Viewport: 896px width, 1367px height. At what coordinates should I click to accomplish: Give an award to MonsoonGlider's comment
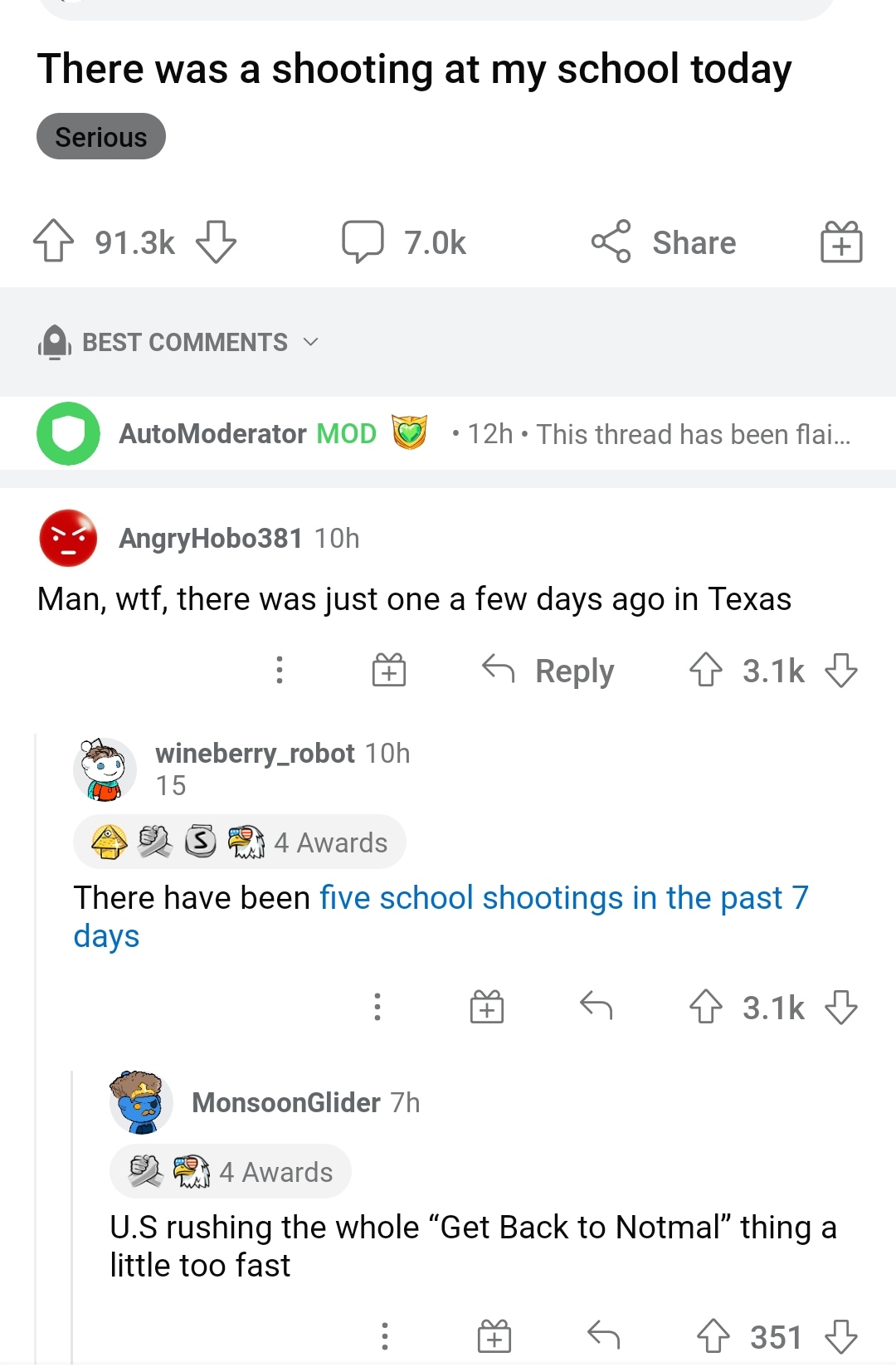point(494,1336)
